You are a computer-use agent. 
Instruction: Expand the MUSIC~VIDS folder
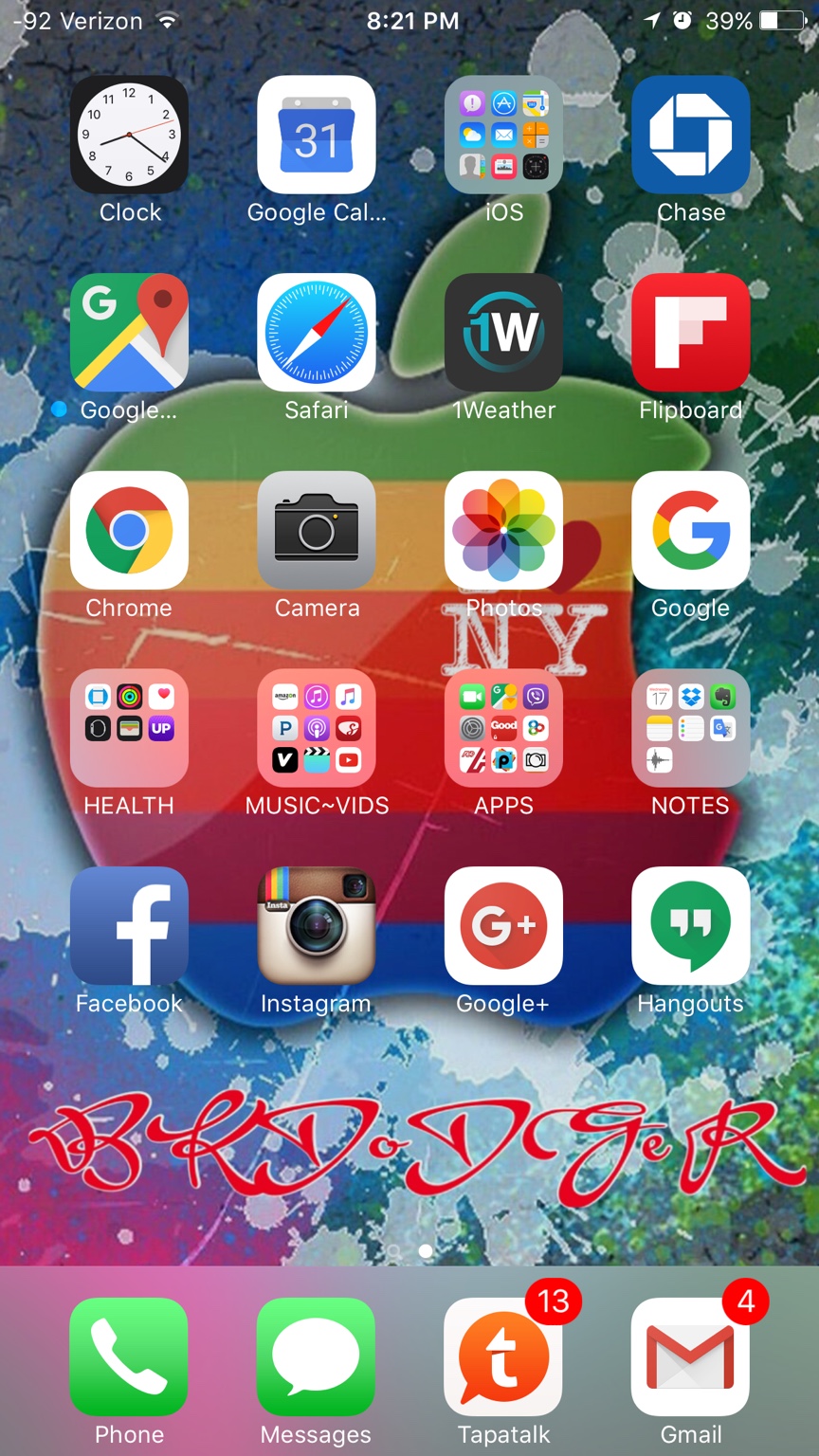pyautogui.click(x=317, y=728)
